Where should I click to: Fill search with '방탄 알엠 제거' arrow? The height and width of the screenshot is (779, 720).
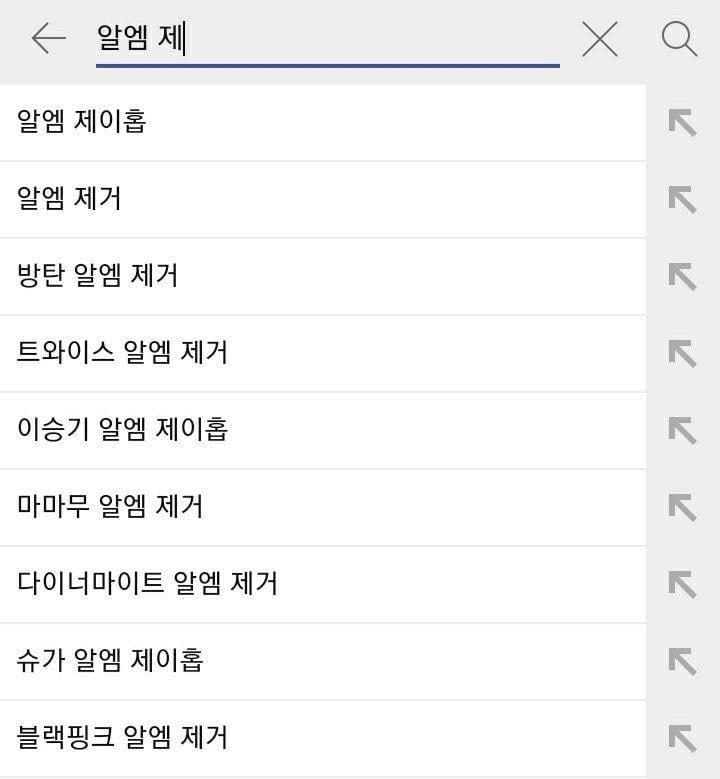(x=682, y=277)
